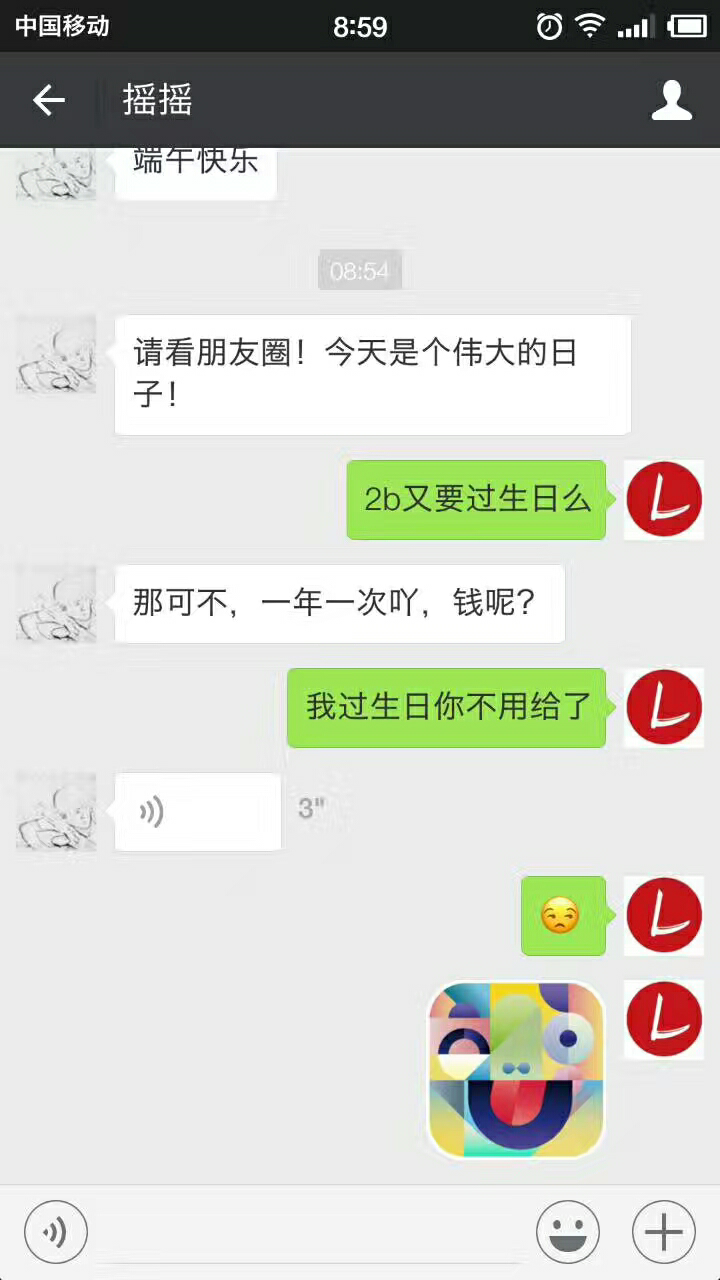Open the colorful sticker image message
This screenshot has height=1280, width=720.
click(x=516, y=1070)
